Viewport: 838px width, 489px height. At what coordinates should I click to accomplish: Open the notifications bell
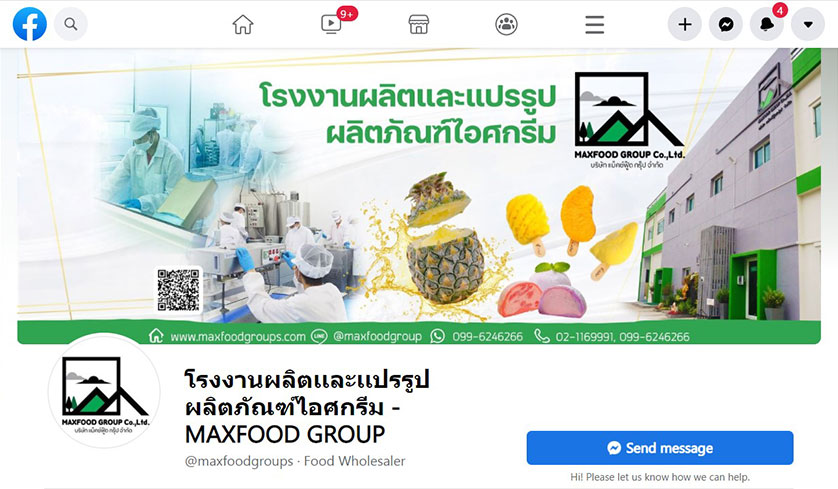[766, 24]
